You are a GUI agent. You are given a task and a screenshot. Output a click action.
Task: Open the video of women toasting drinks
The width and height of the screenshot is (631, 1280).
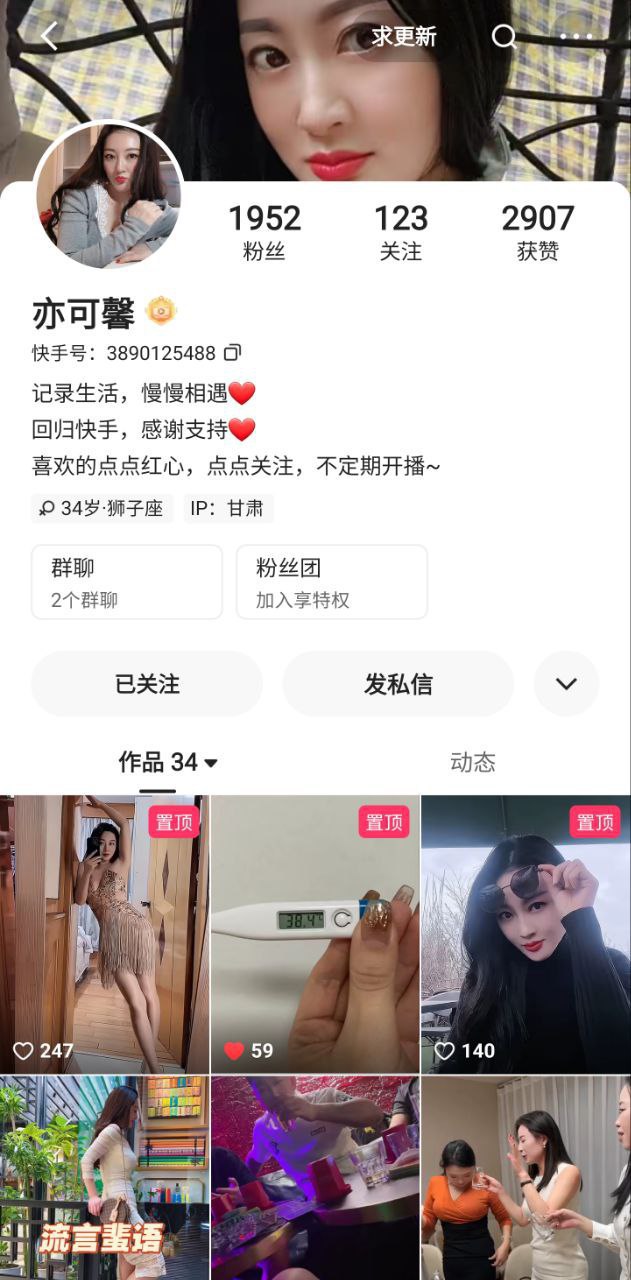click(x=525, y=1178)
